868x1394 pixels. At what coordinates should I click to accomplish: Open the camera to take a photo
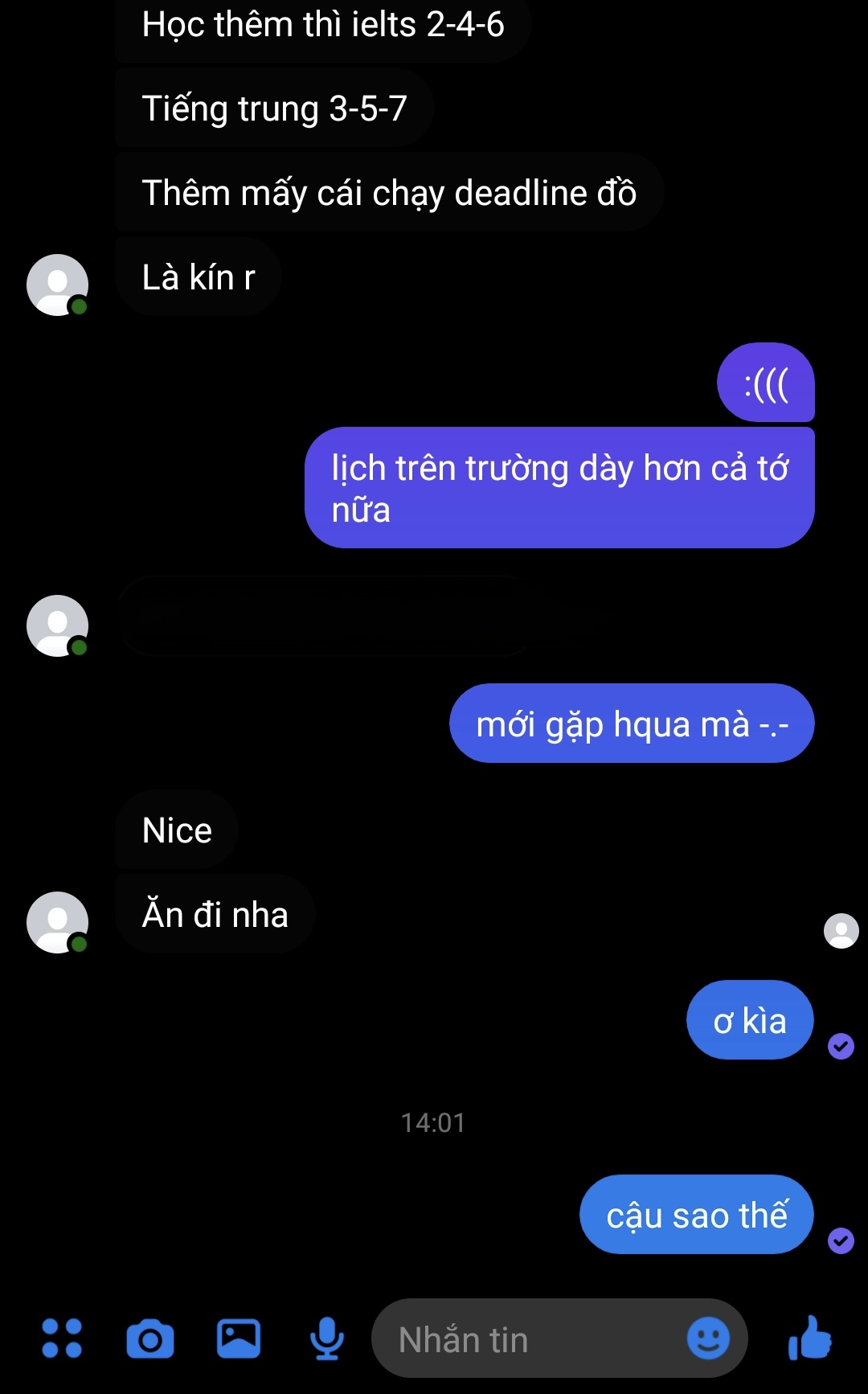coord(150,1339)
